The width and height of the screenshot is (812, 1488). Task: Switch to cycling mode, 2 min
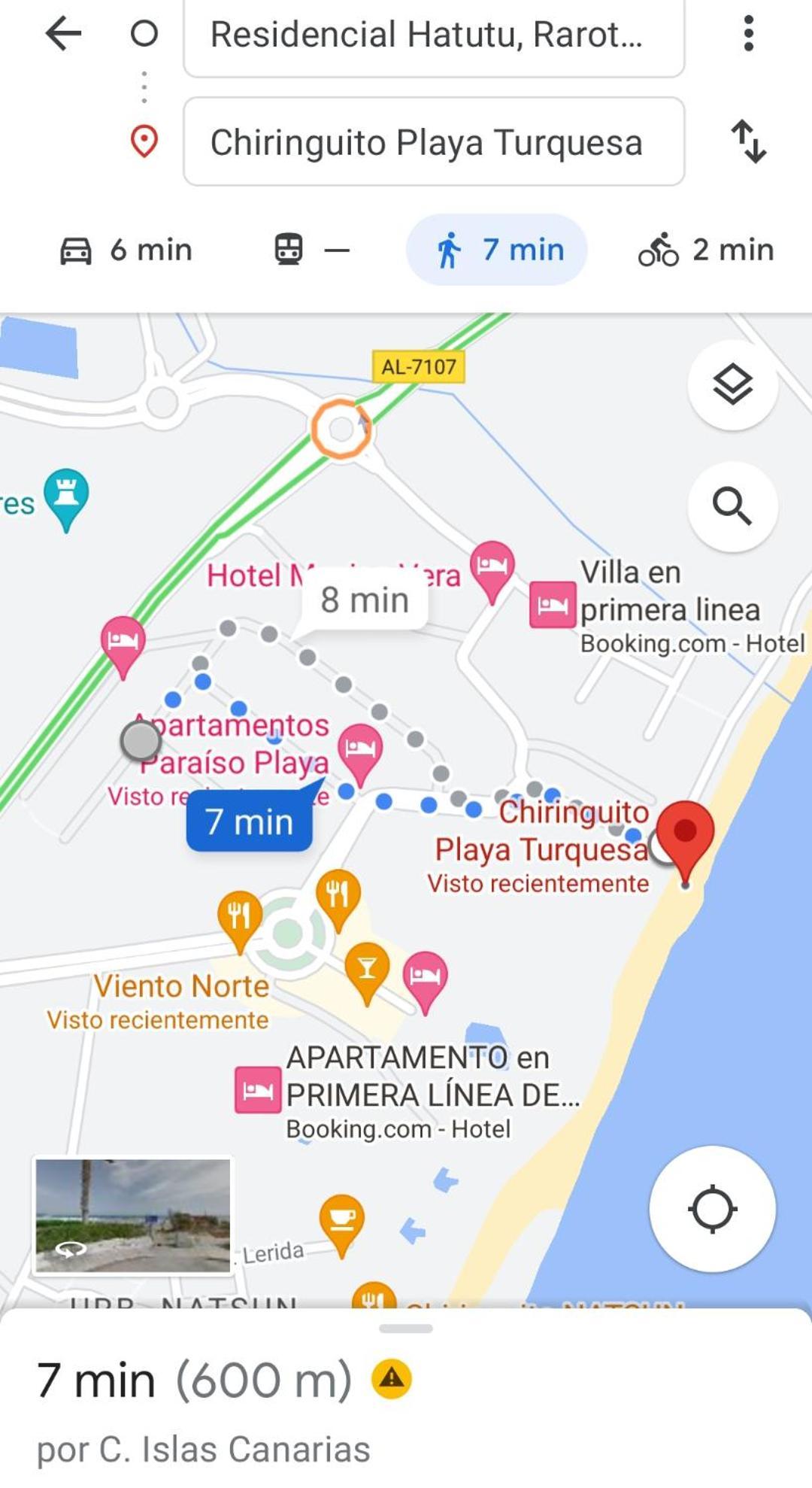coord(705,250)
